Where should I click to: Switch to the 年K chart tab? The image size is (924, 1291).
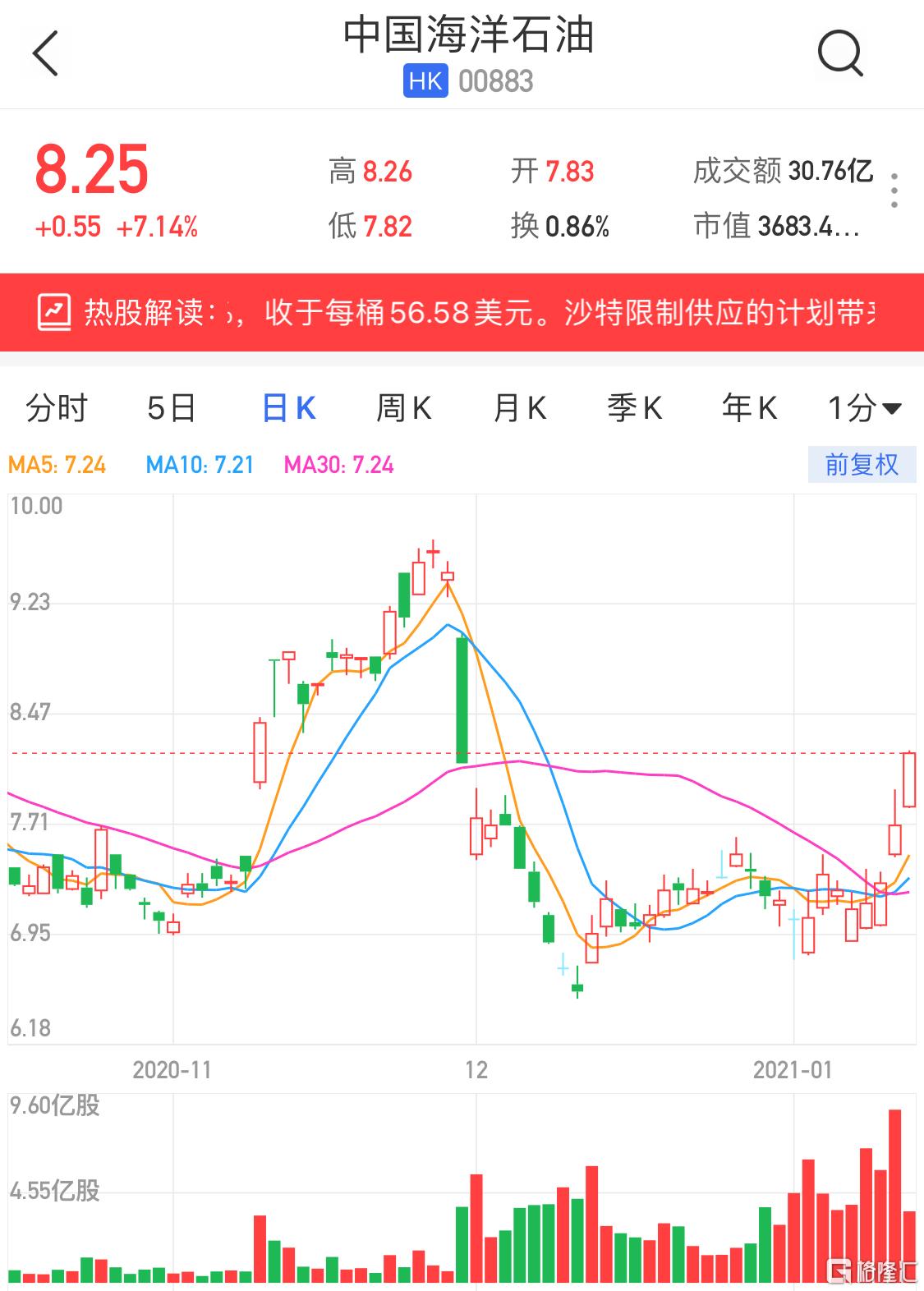coord(749,408)
